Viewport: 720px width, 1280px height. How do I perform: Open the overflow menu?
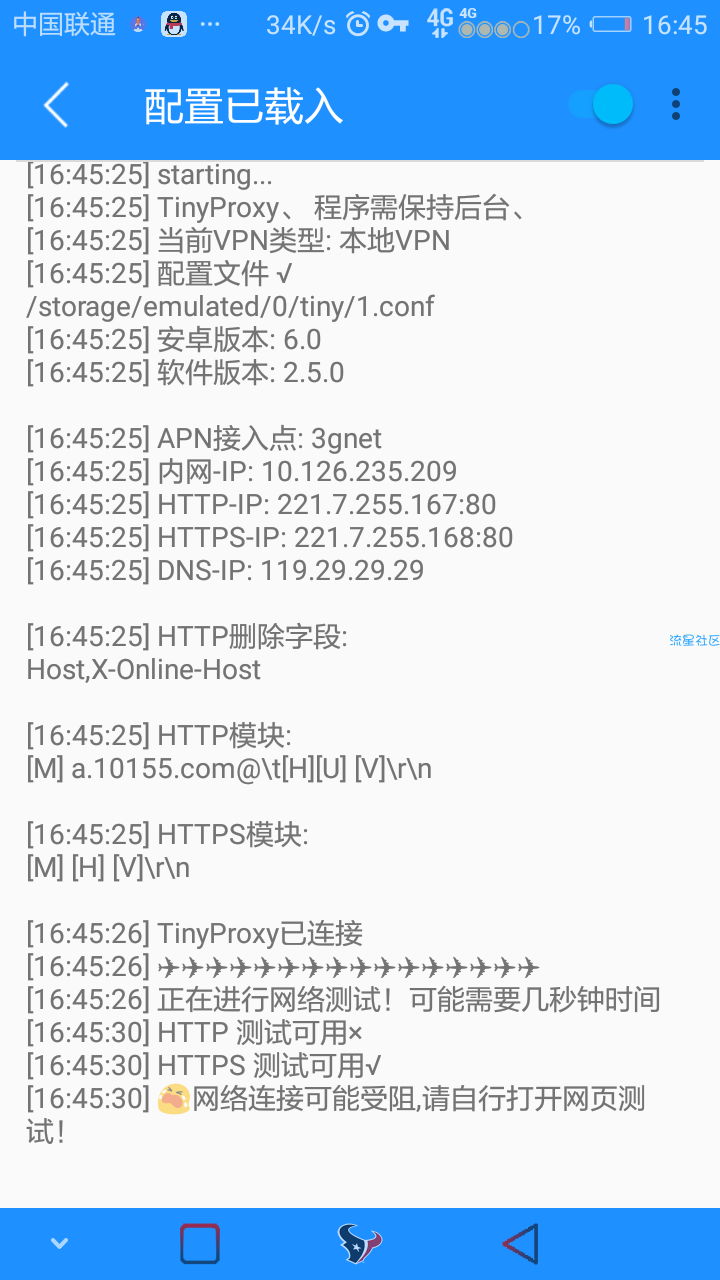[676, 105]
